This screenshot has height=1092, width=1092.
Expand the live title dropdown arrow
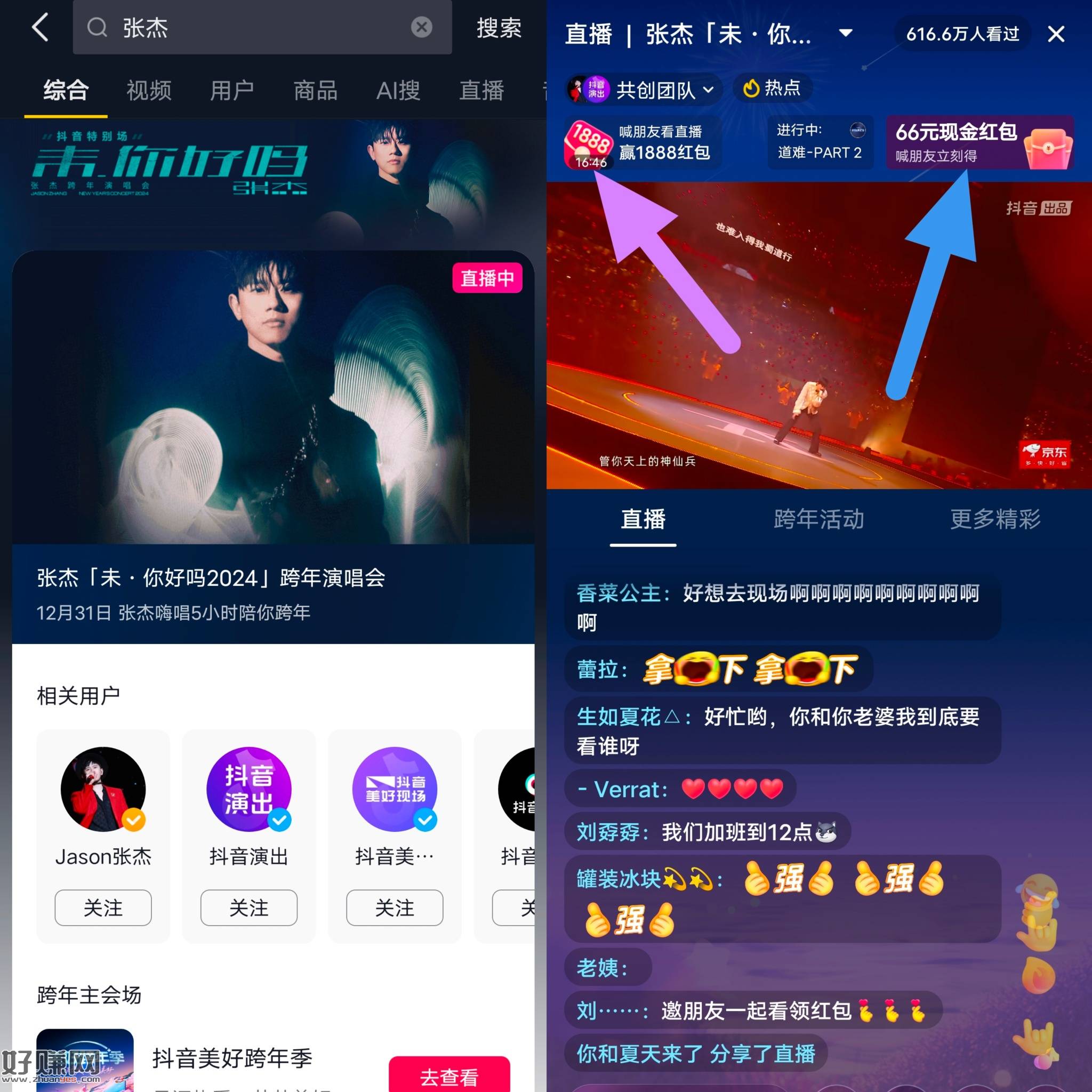click(846, 33)
